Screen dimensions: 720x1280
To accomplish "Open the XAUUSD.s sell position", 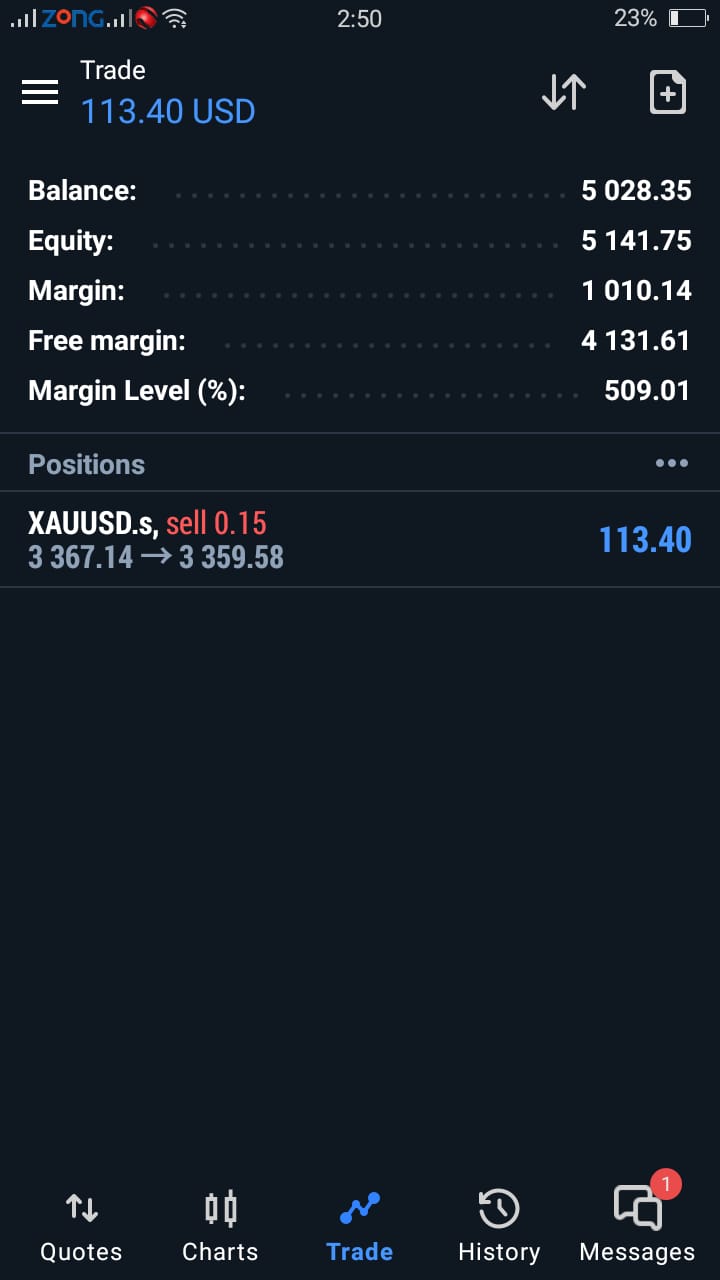I will click(x=360, y=539).
